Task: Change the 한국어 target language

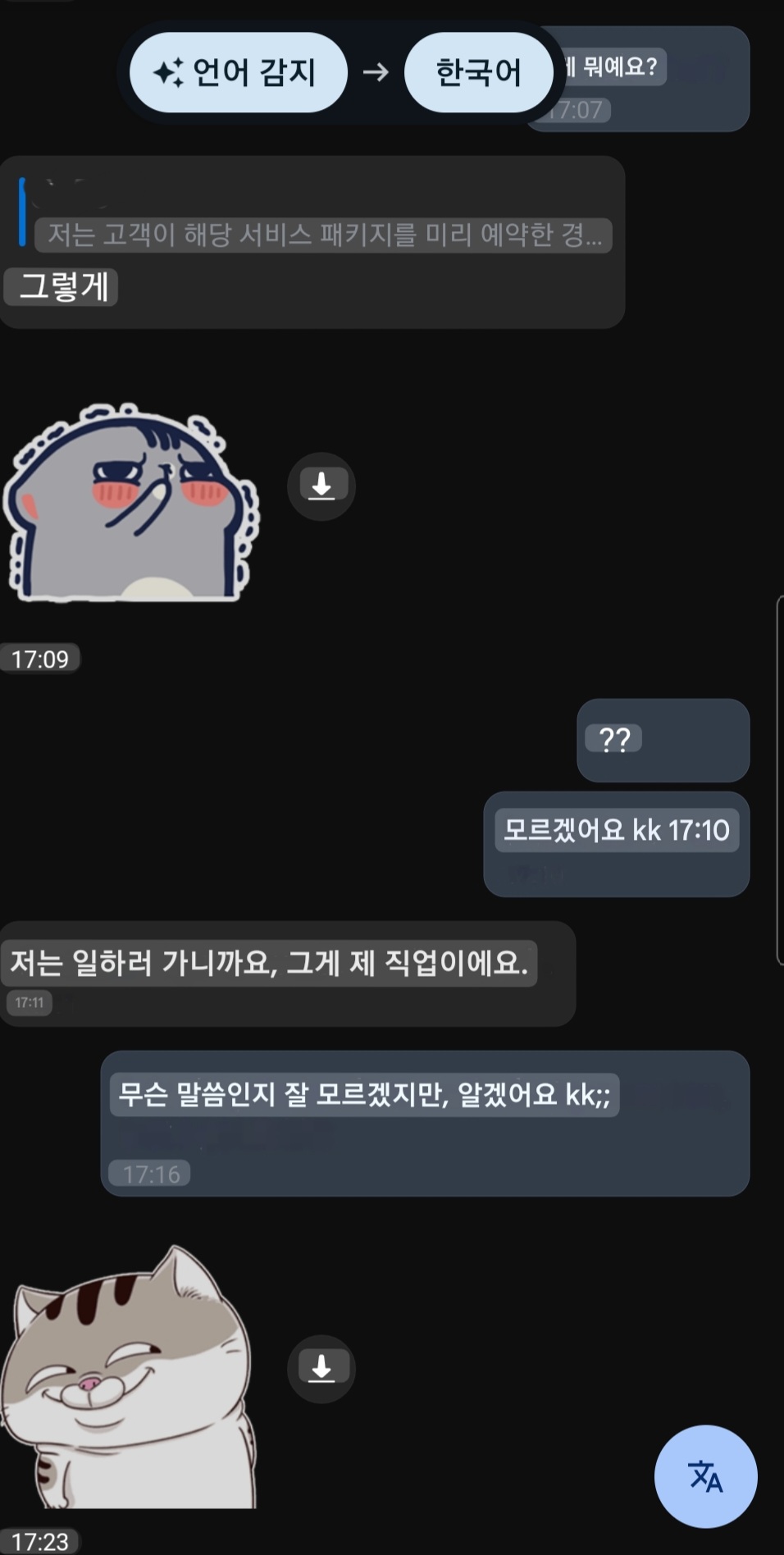Action: pos(478,72)
